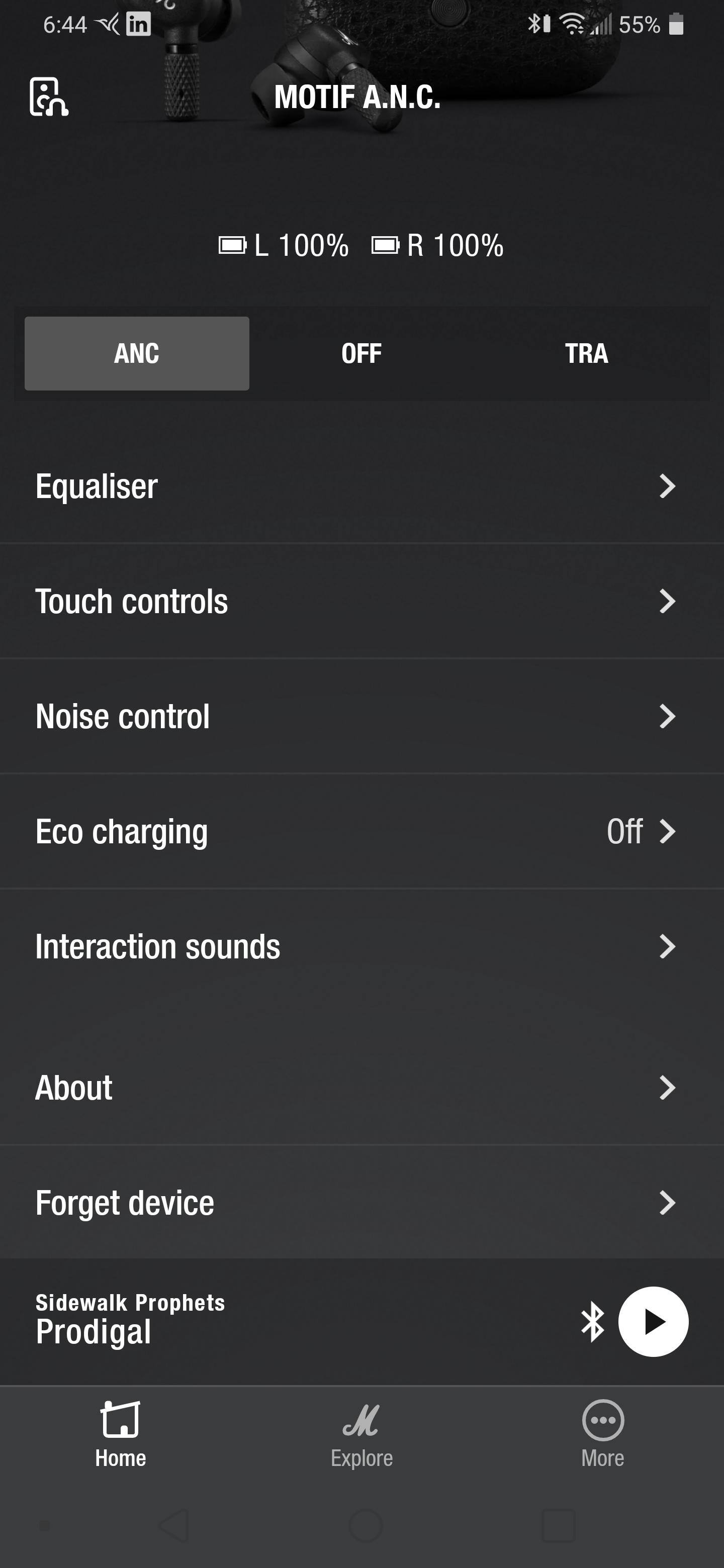Open Touch controls settings

361,601
